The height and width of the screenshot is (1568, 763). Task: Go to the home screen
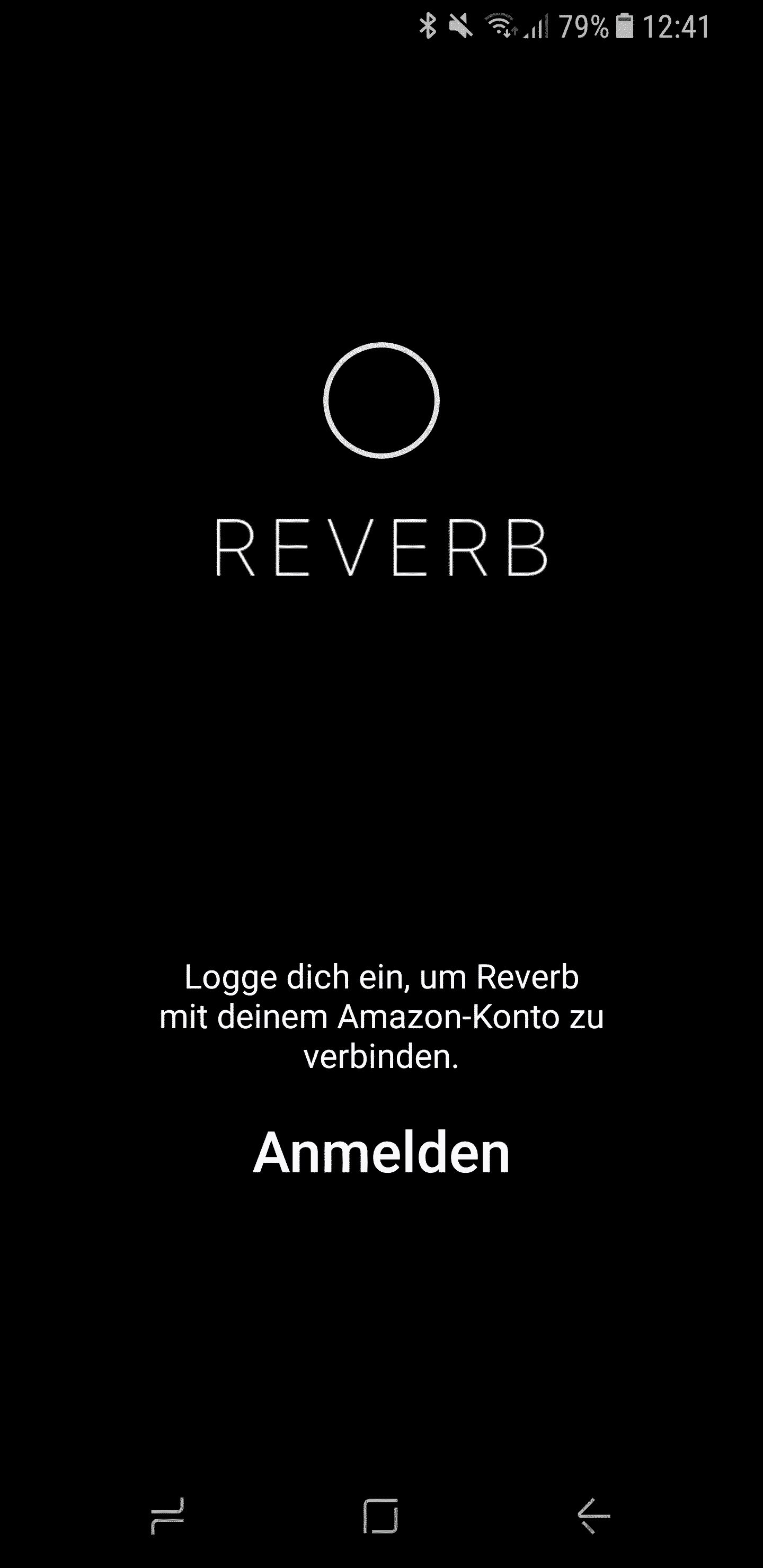[381, 1515]
